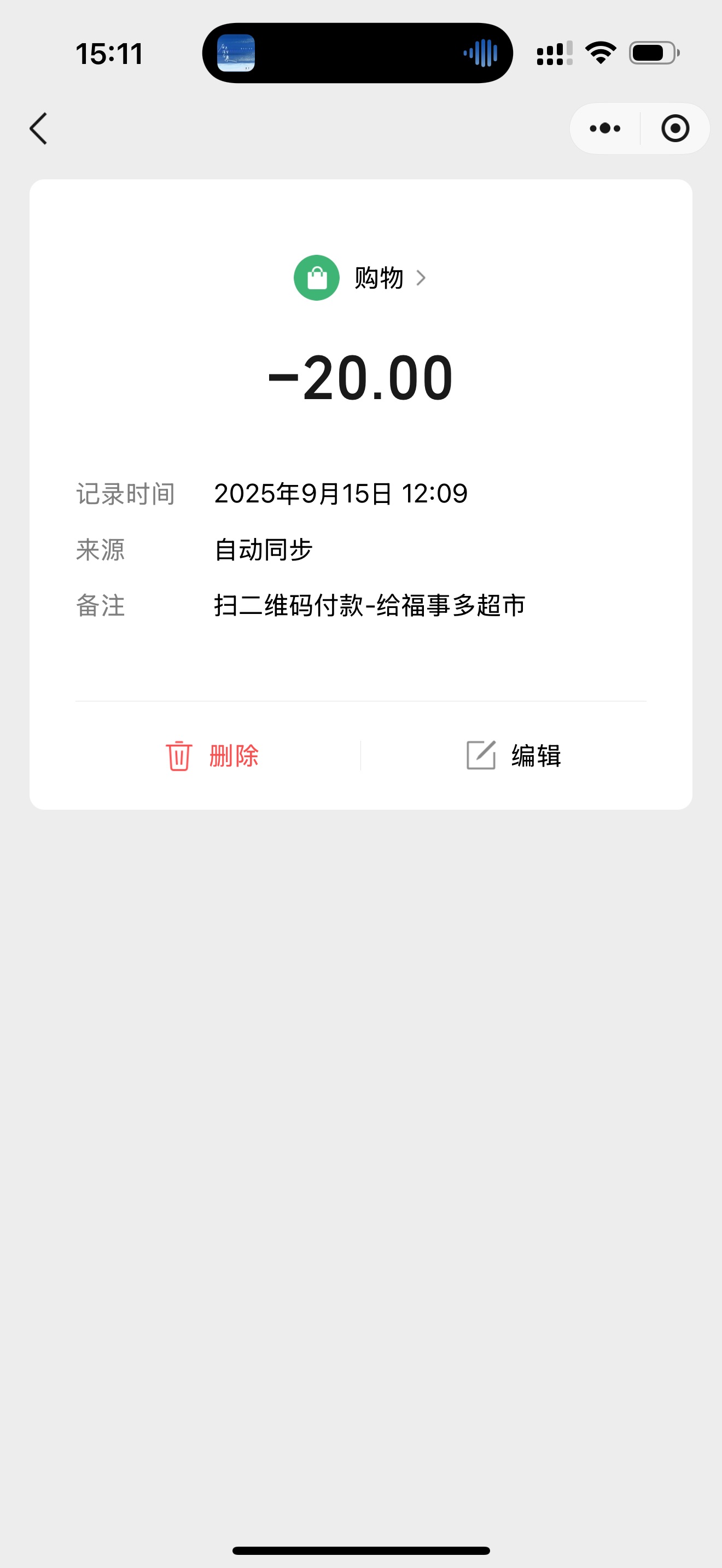
Task: Delete this transaction record
Action: pos(212,756)
